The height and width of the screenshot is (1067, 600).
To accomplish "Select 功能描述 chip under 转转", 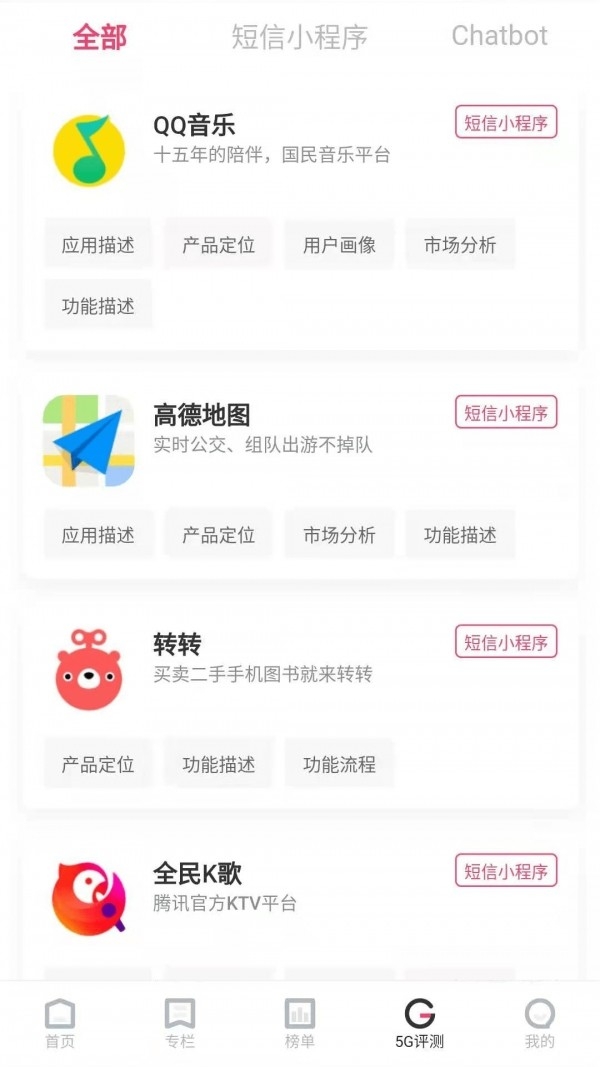I will point(218,764).
